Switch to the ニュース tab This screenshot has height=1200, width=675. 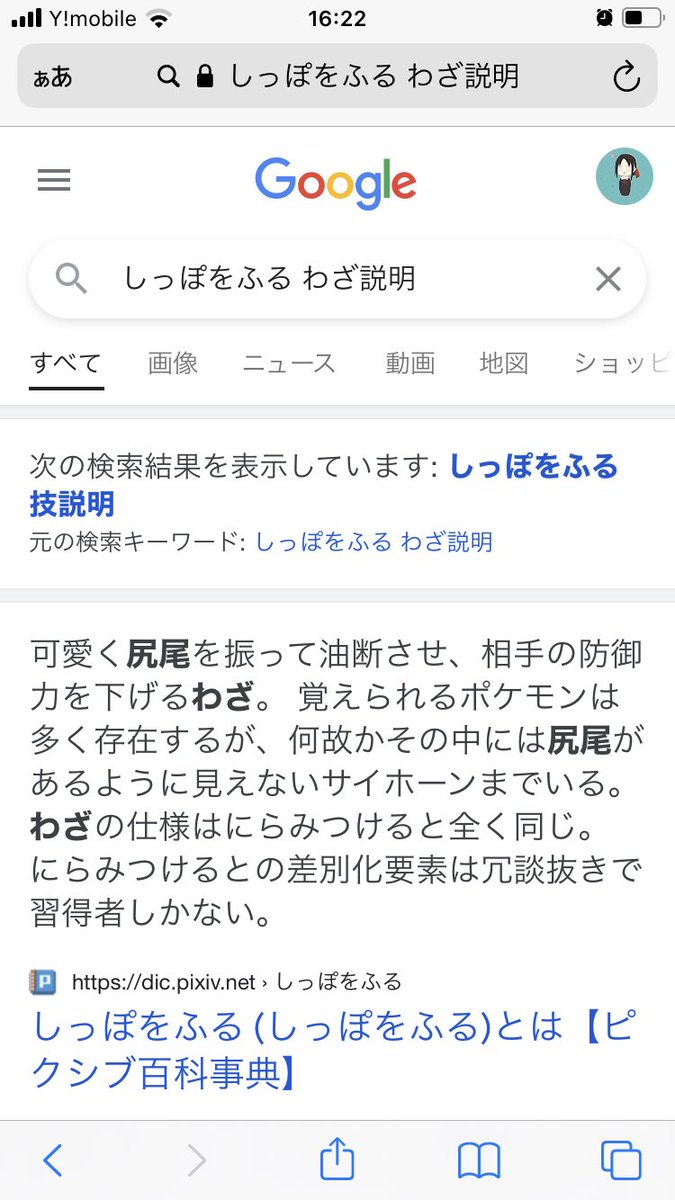pos(289,364)
